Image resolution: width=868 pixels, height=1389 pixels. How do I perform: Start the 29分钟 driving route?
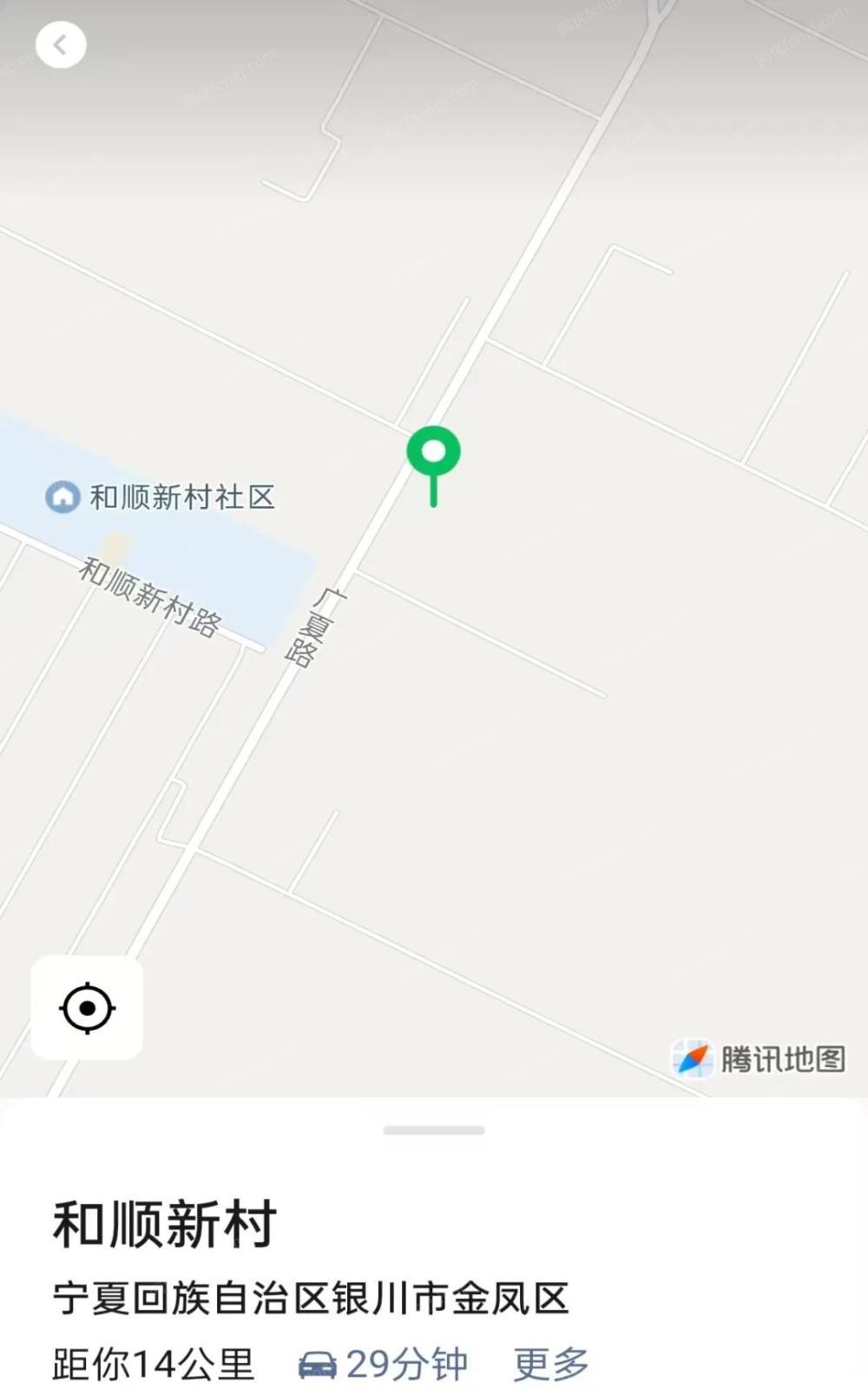coord(383,1365)
